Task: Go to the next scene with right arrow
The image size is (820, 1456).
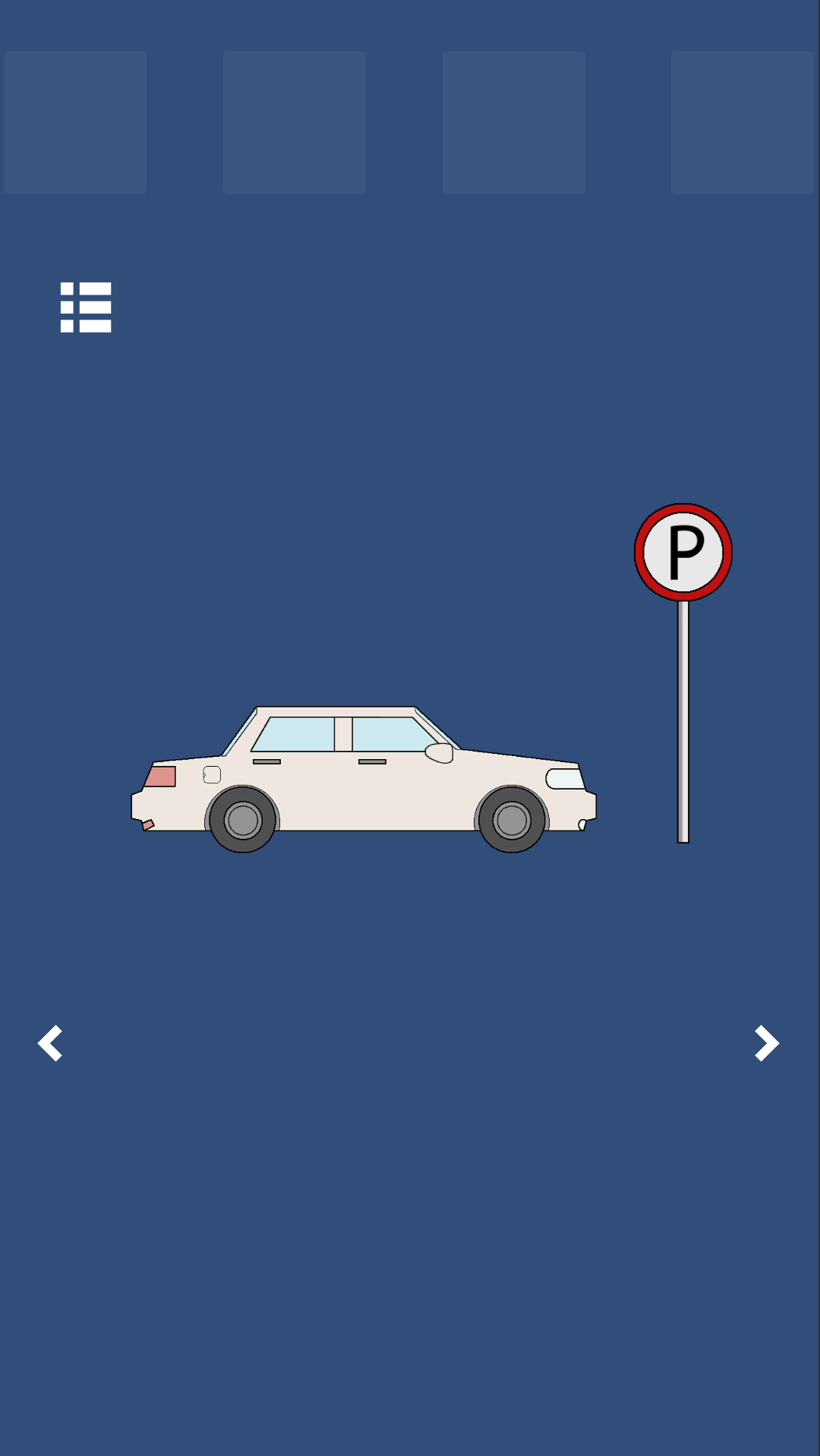Action: point(766,1043)
